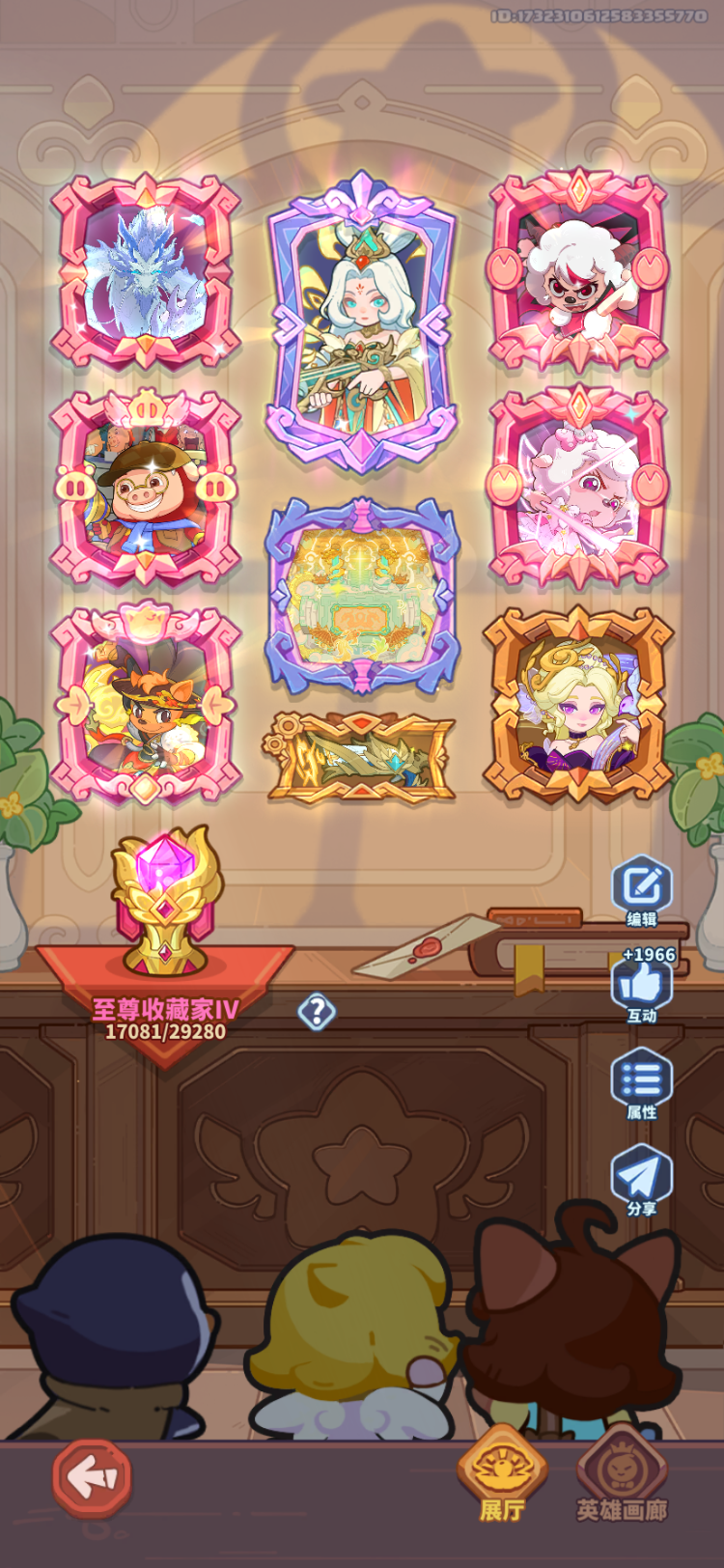Open the 属性 attributes list
Image resolution: width=724 pixels, height=1568 pixels.
click(x=642, y=1084)
